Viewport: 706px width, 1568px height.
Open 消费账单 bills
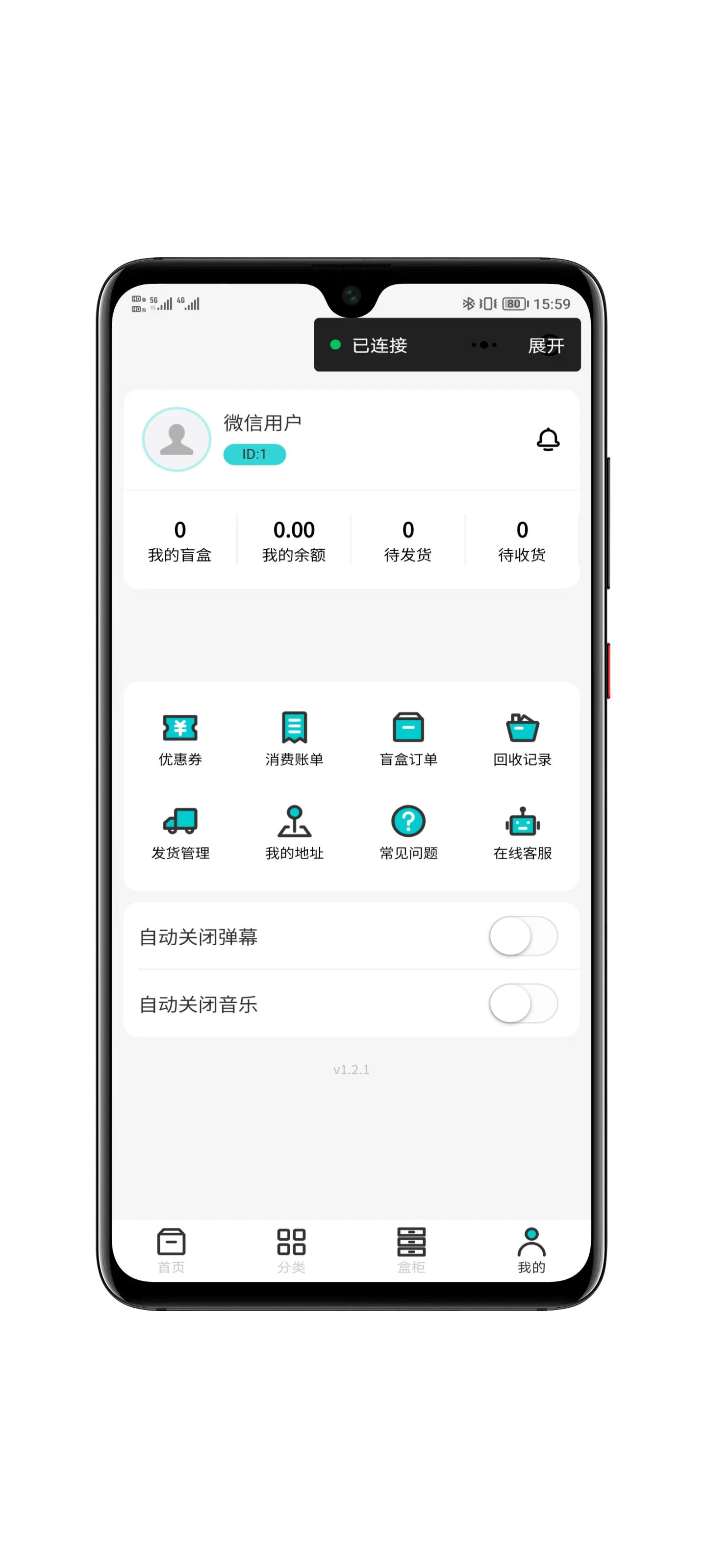[294, 738]
